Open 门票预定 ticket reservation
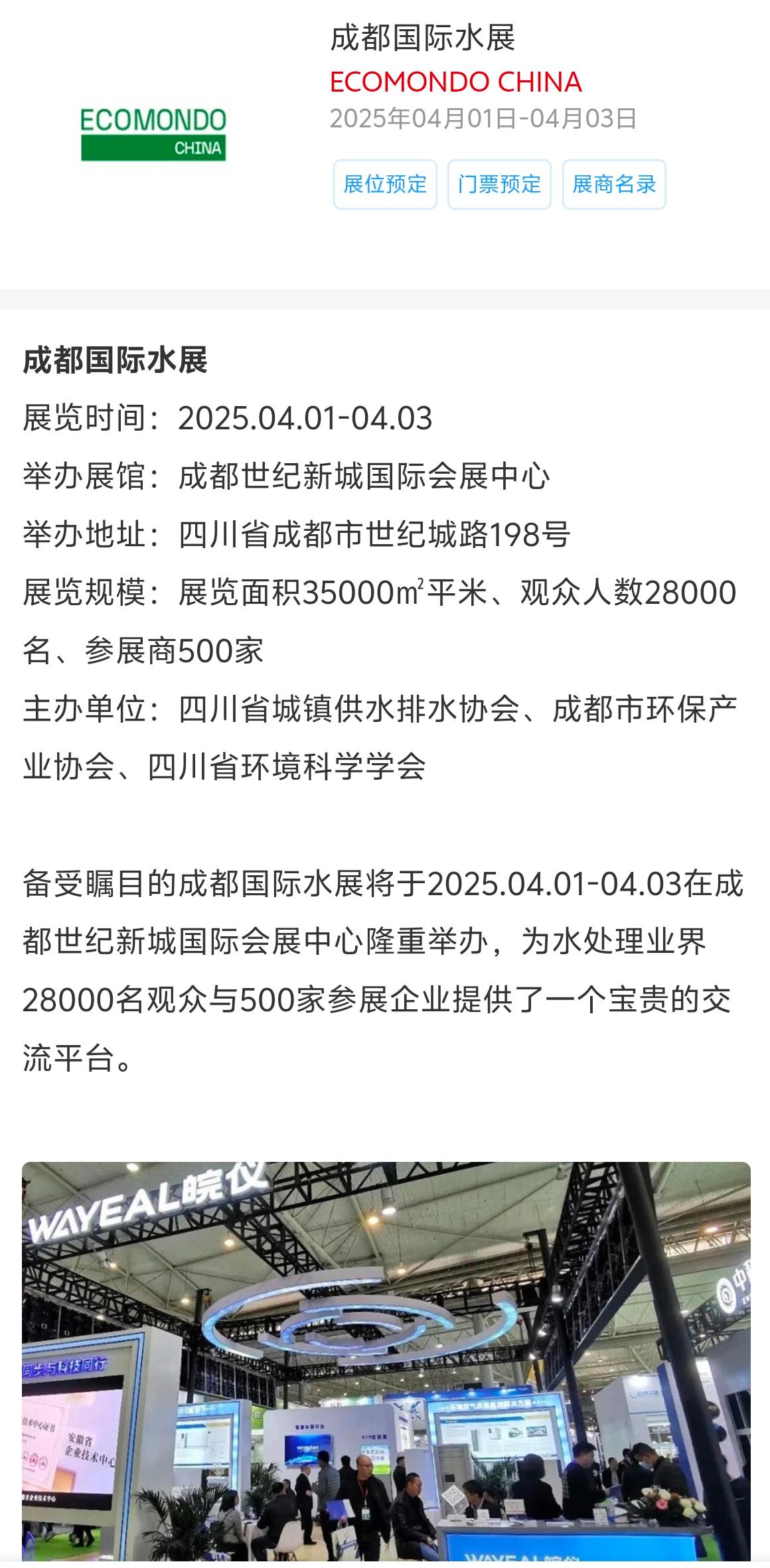 (499, 184)
